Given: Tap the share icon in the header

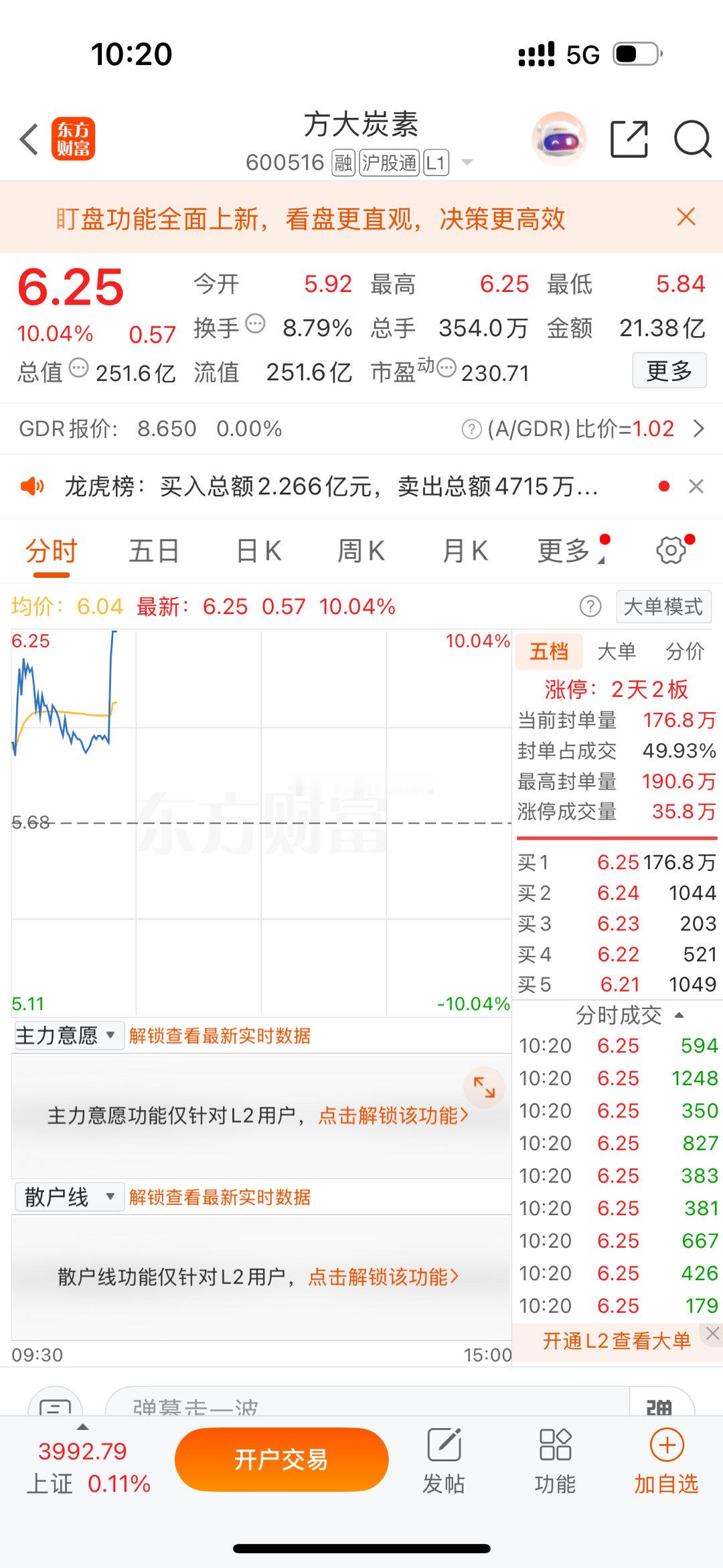Looking at the screenshot, I should [630, 139].
